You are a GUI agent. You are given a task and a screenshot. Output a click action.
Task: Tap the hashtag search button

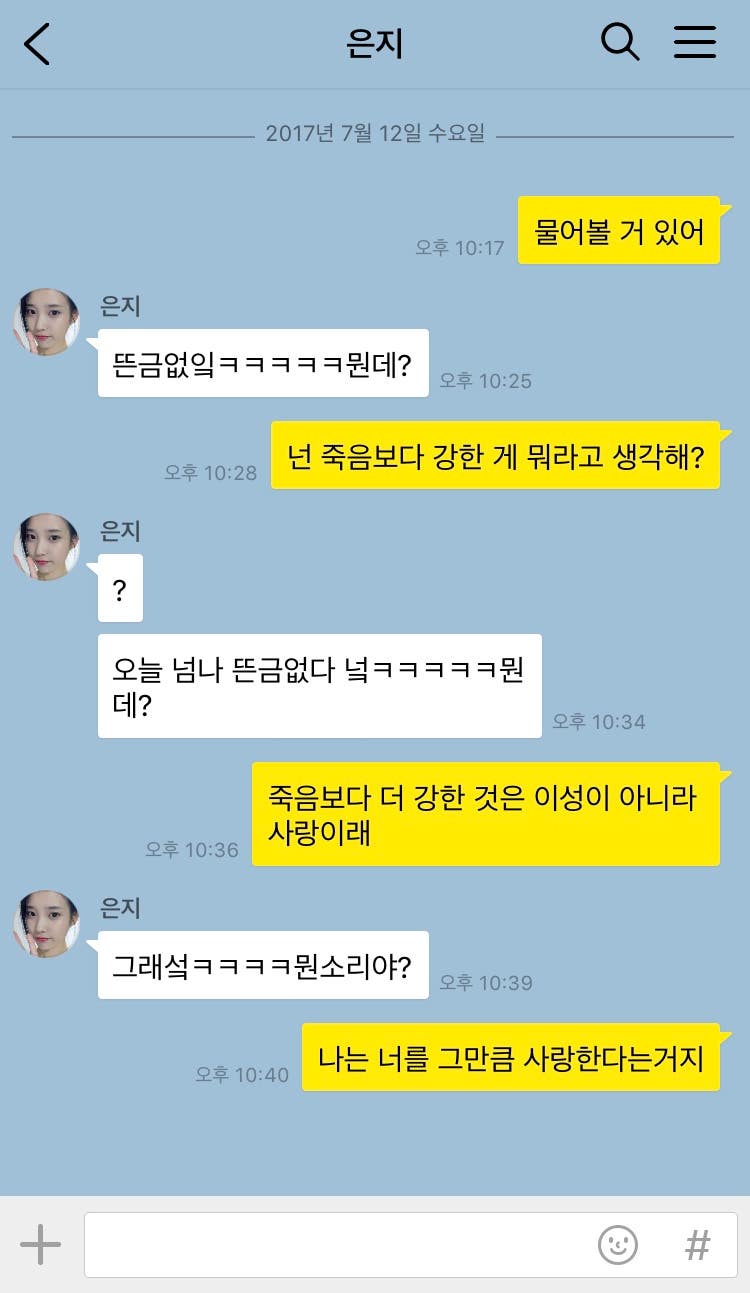click(x=697, y=1245)
